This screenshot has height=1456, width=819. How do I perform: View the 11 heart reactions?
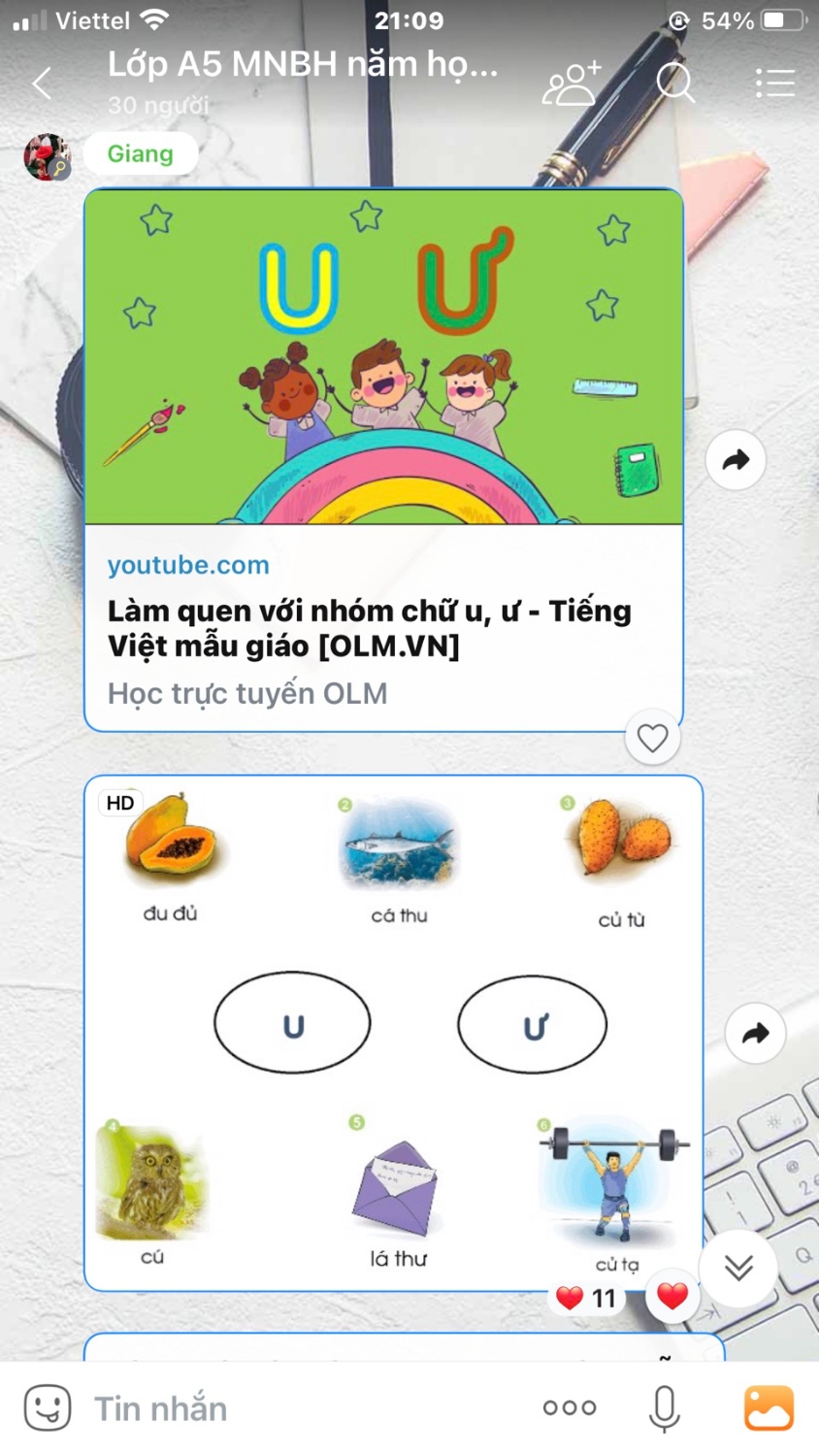pos(588,1298)
